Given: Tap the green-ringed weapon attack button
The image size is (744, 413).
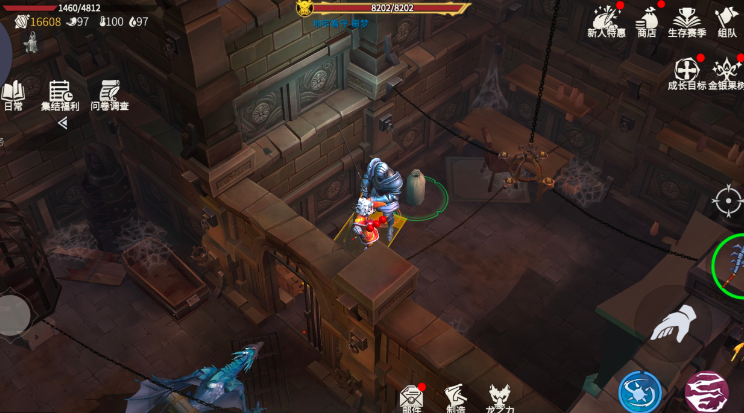Looking at the screenshot, I should pos(732,265).
